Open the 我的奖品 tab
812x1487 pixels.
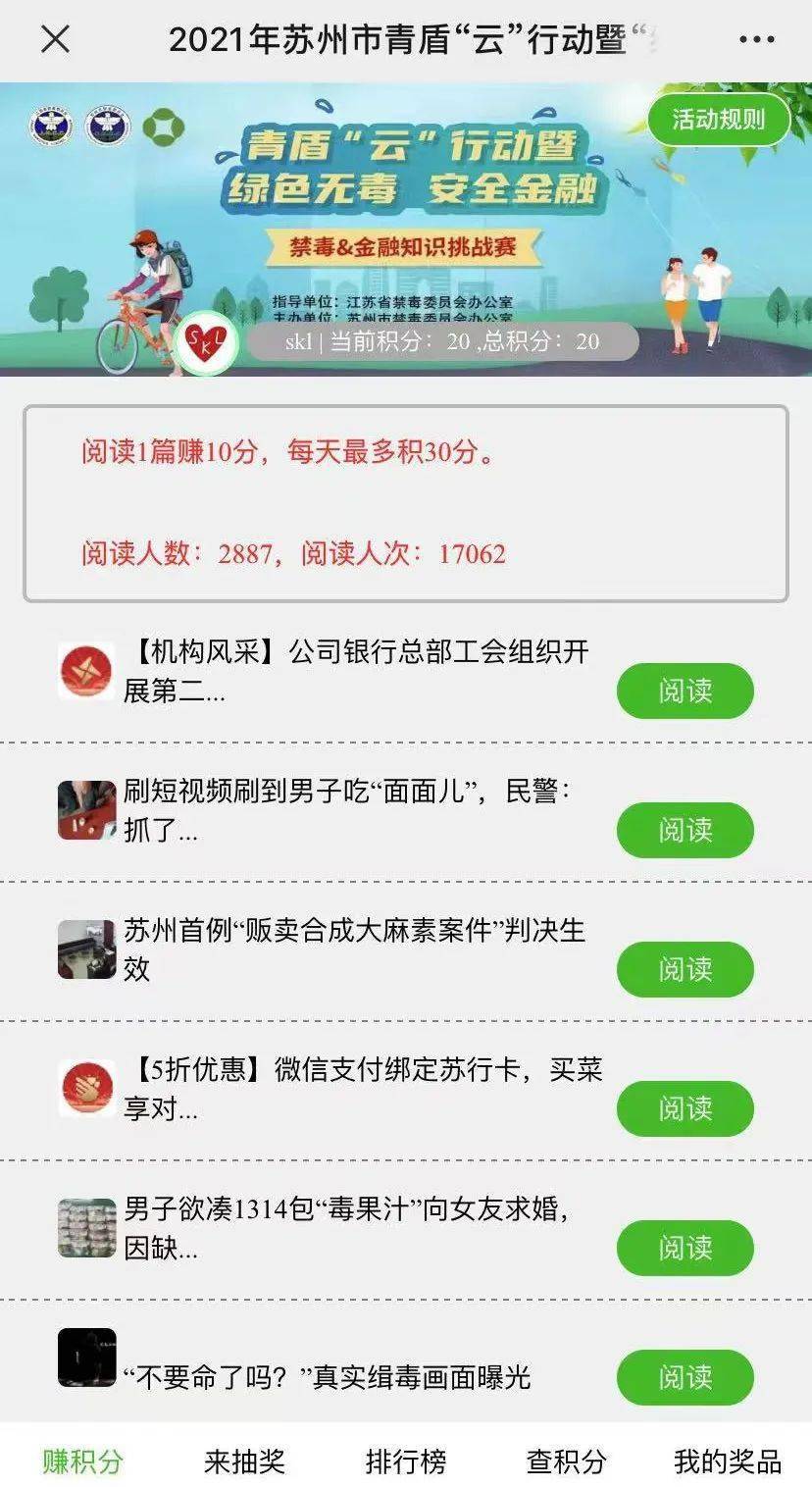pyautogui.click(x=727, y=1461)
